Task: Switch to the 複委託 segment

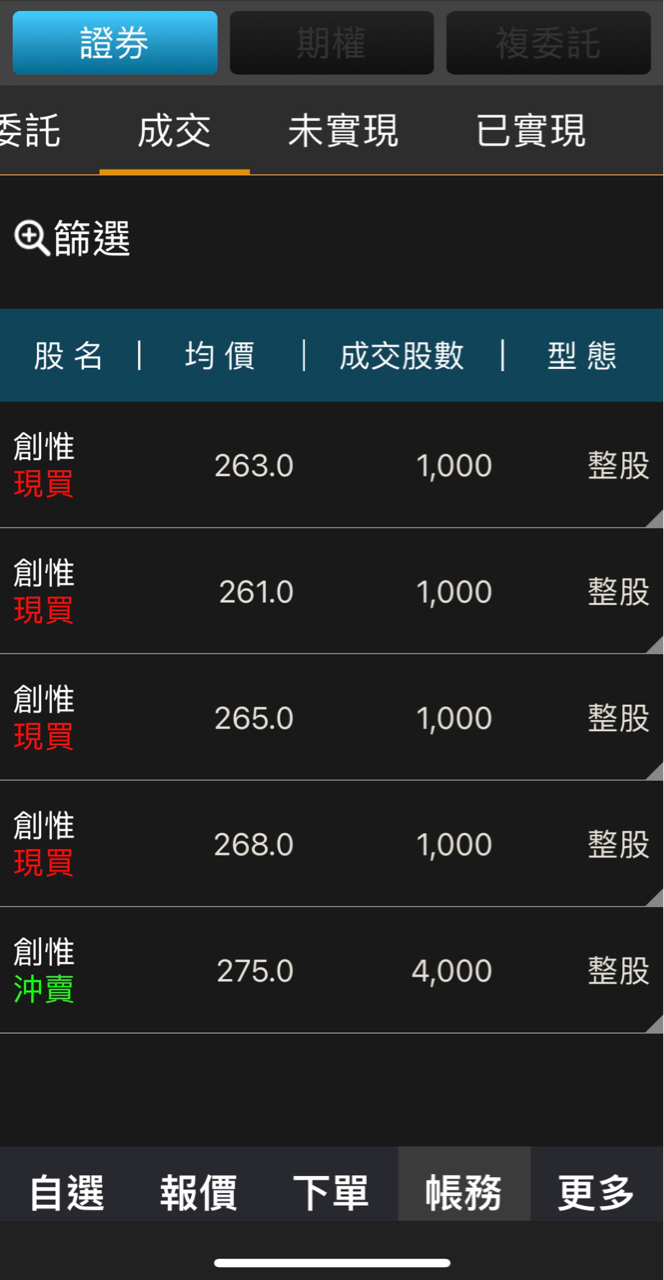Action: (x=548, y=43)
